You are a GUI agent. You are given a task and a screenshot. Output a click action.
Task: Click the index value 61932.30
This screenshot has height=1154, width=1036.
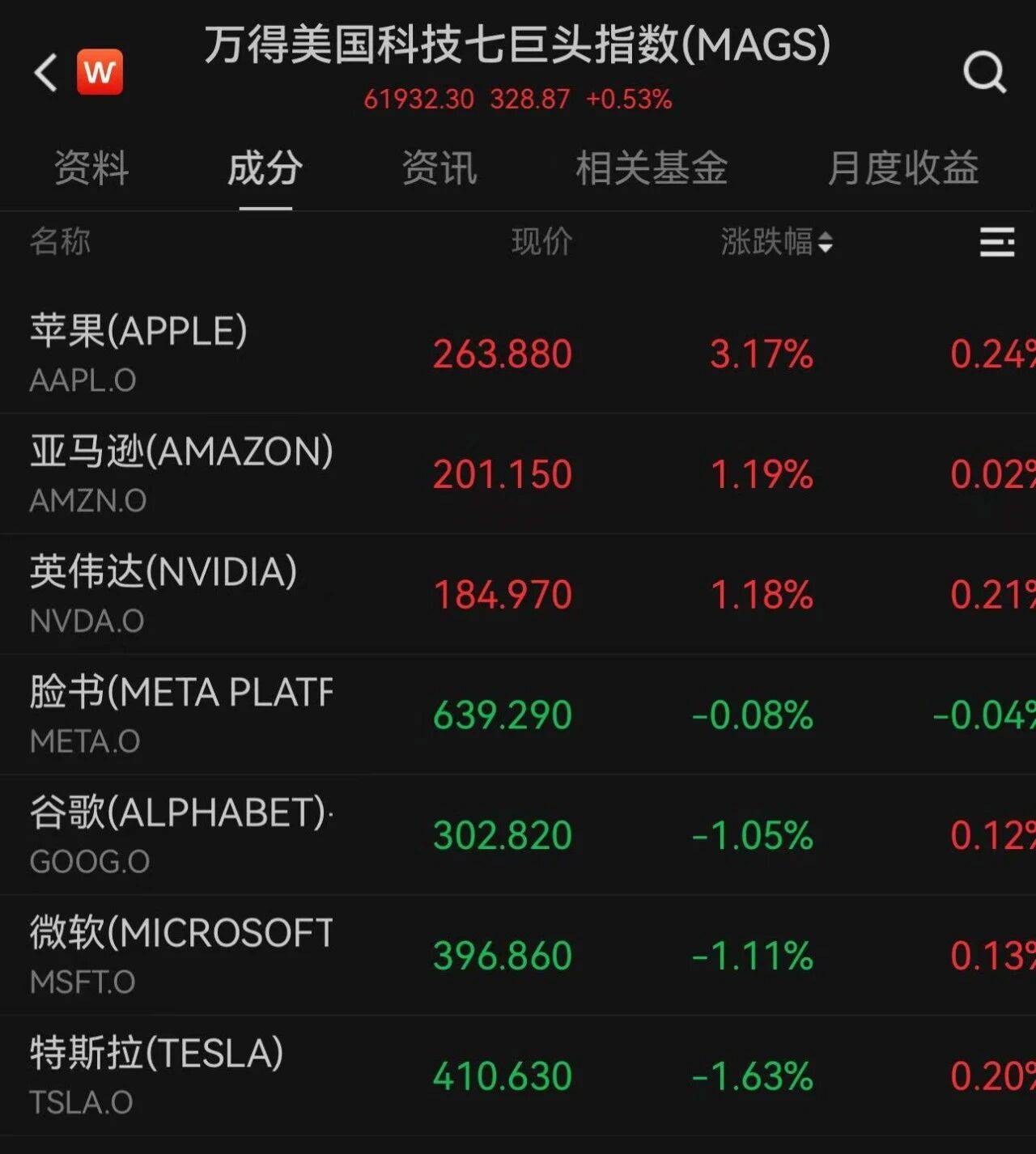(x=418, y=100)
